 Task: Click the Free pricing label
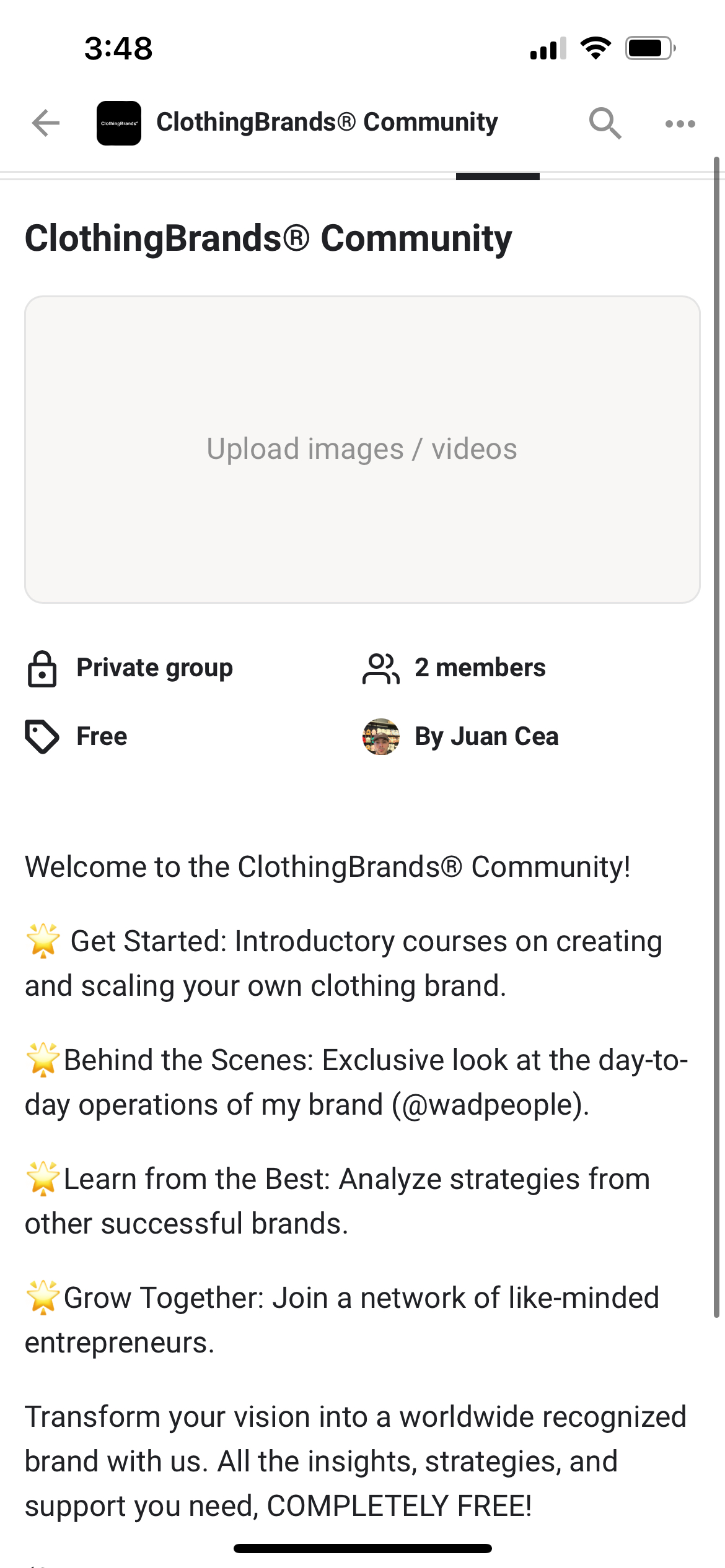101,736
